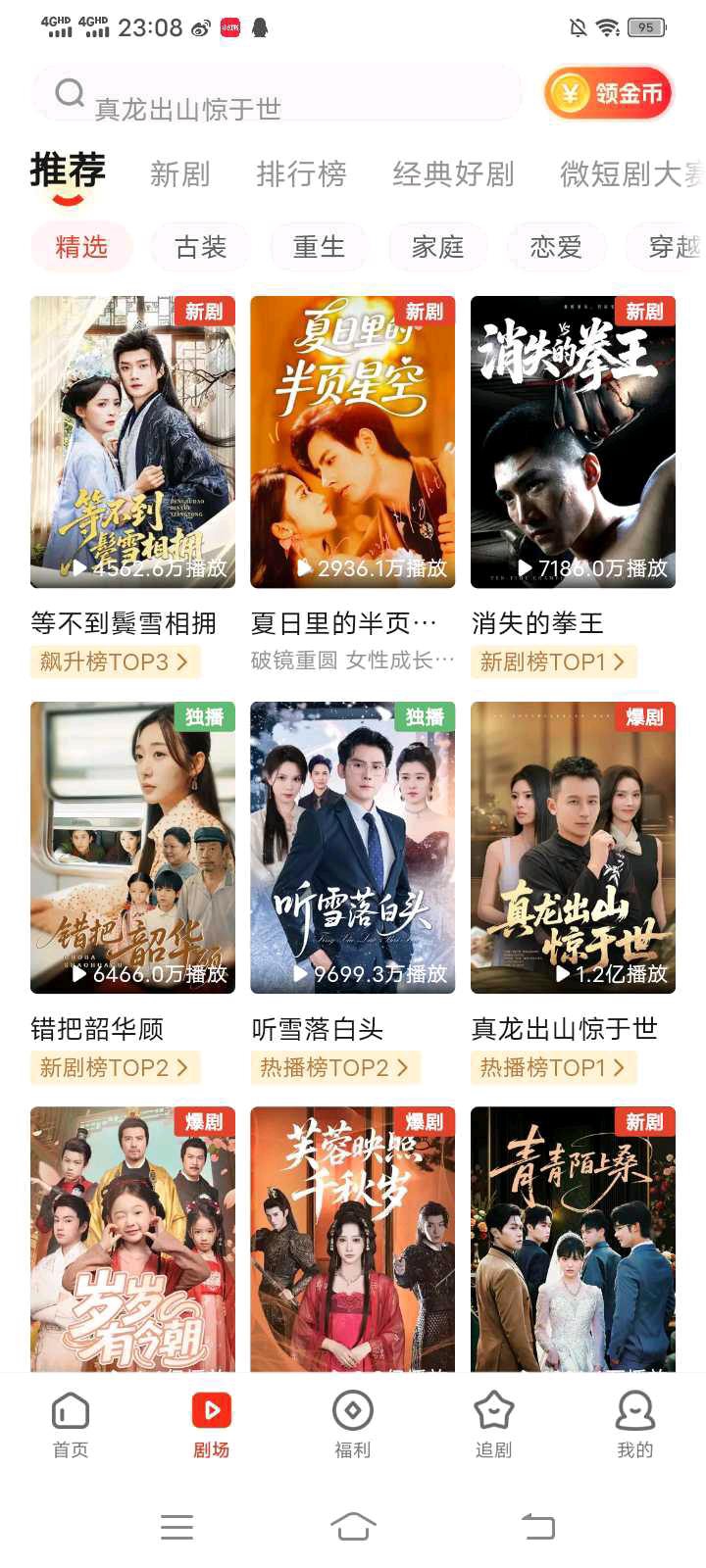Switch to the 追剧 tab

(x=493, y=1426)
